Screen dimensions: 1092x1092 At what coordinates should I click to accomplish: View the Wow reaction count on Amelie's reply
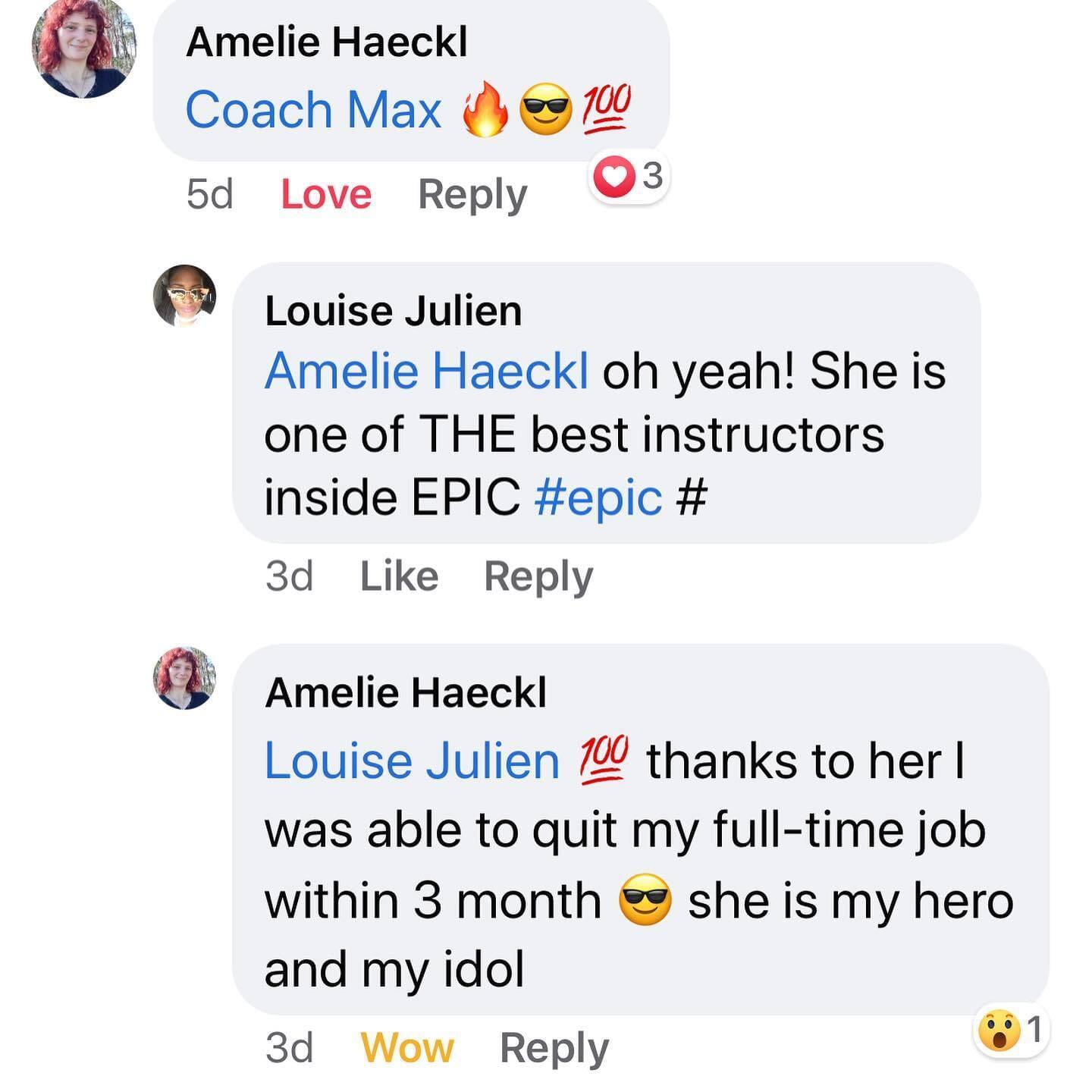pos(1011,1031)
